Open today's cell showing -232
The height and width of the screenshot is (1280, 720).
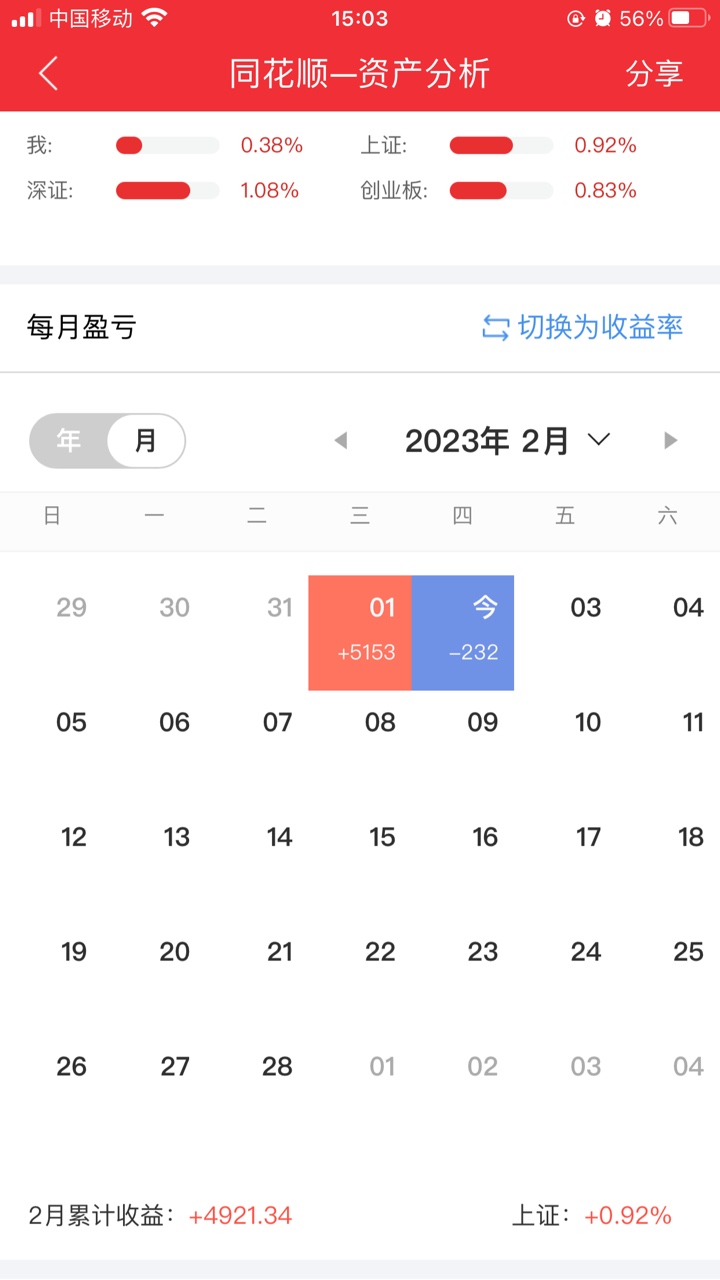tap(463, 632)
